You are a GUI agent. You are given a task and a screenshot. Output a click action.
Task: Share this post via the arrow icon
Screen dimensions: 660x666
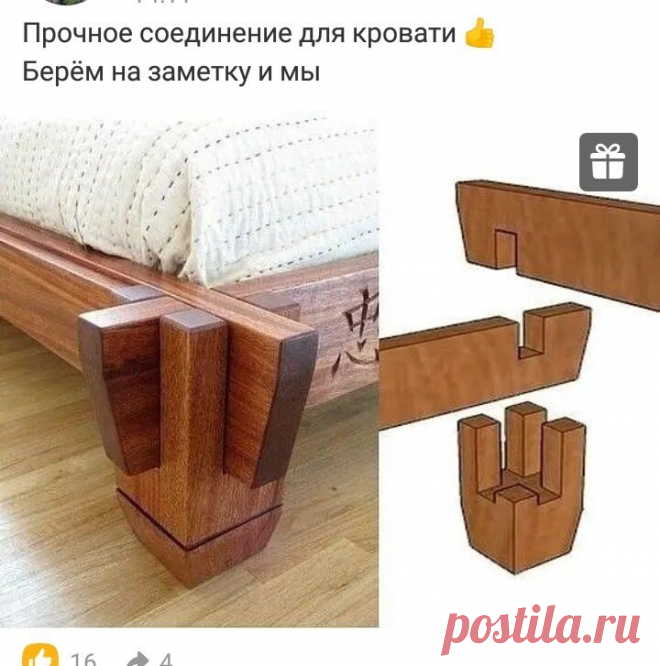[137, 656]
